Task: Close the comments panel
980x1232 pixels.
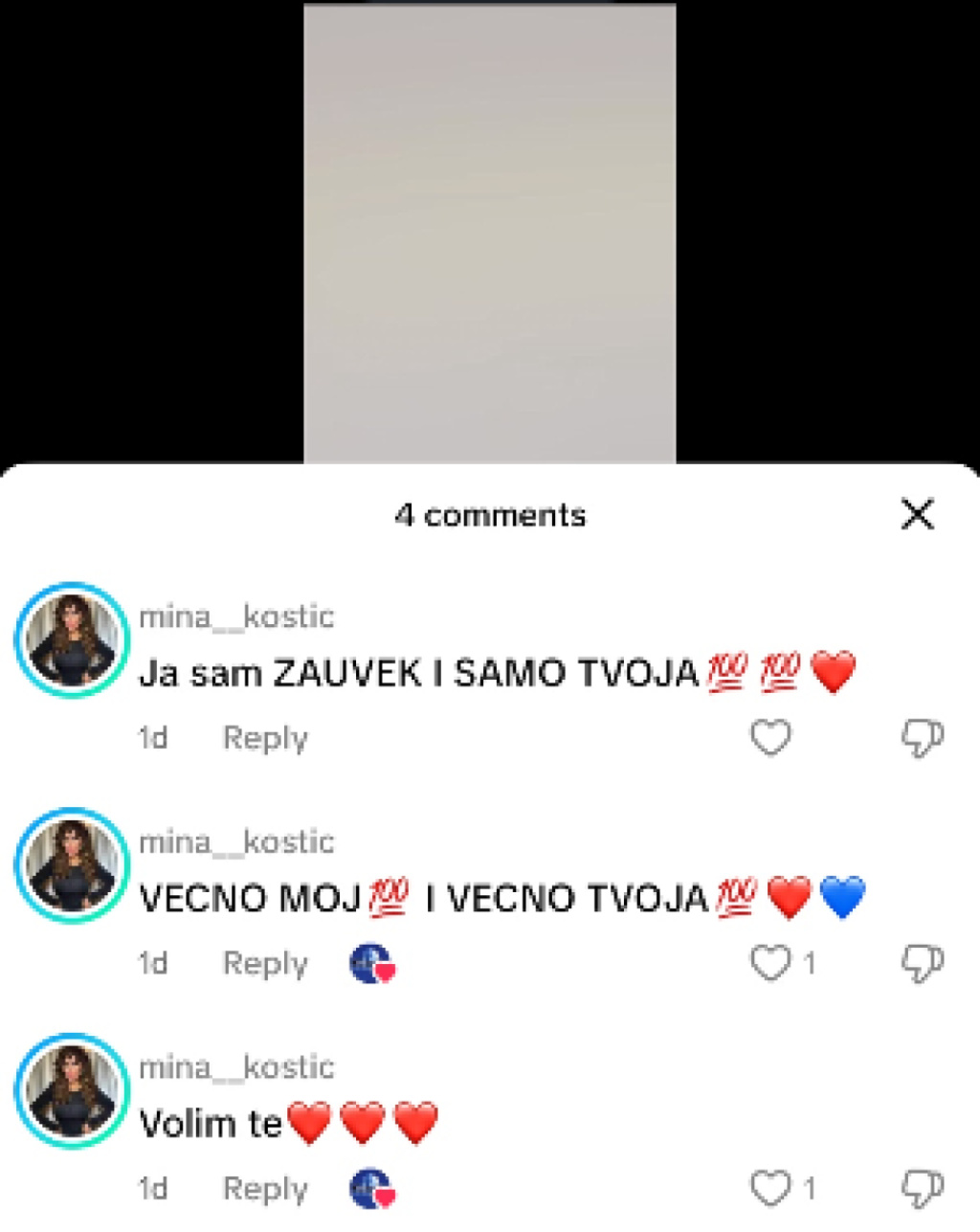Action: (x=917, y=515)
